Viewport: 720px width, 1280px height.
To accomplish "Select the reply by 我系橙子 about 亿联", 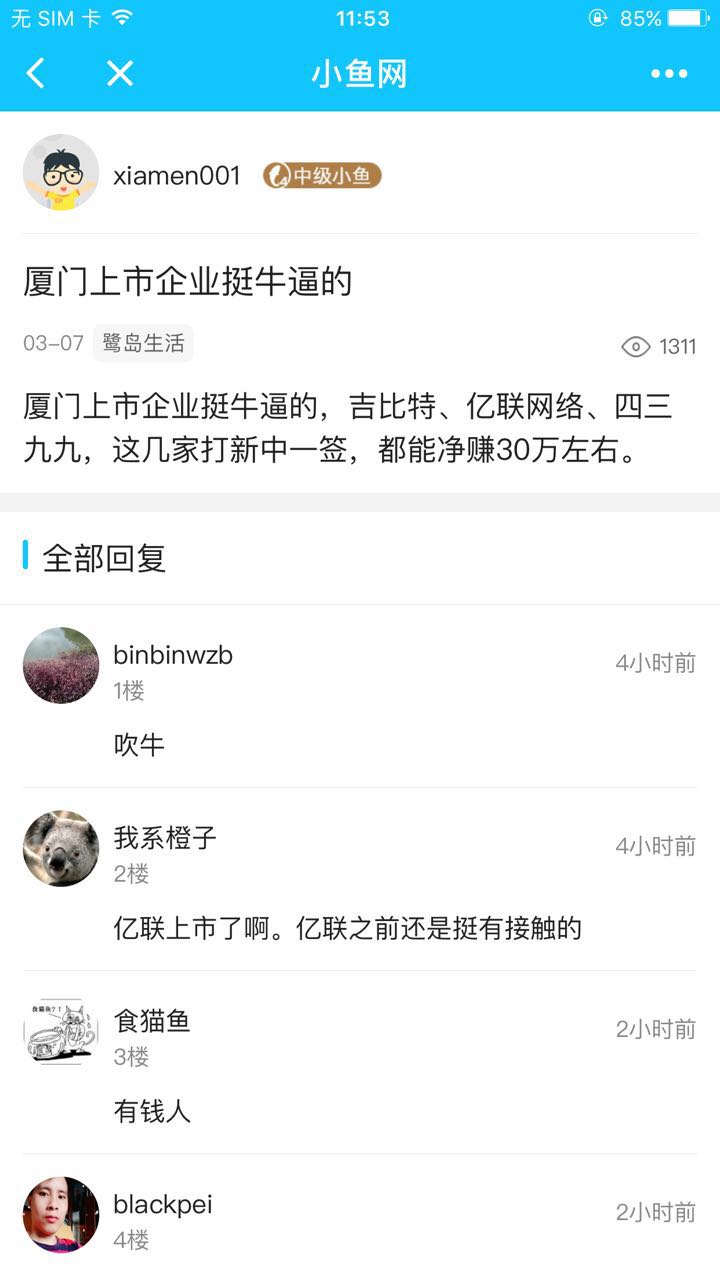I will click(347, 929).
